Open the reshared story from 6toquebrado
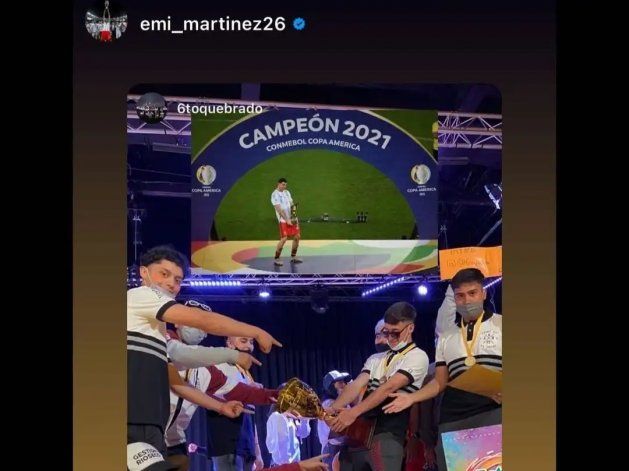The image size is (629, 471). pos(314,280)
